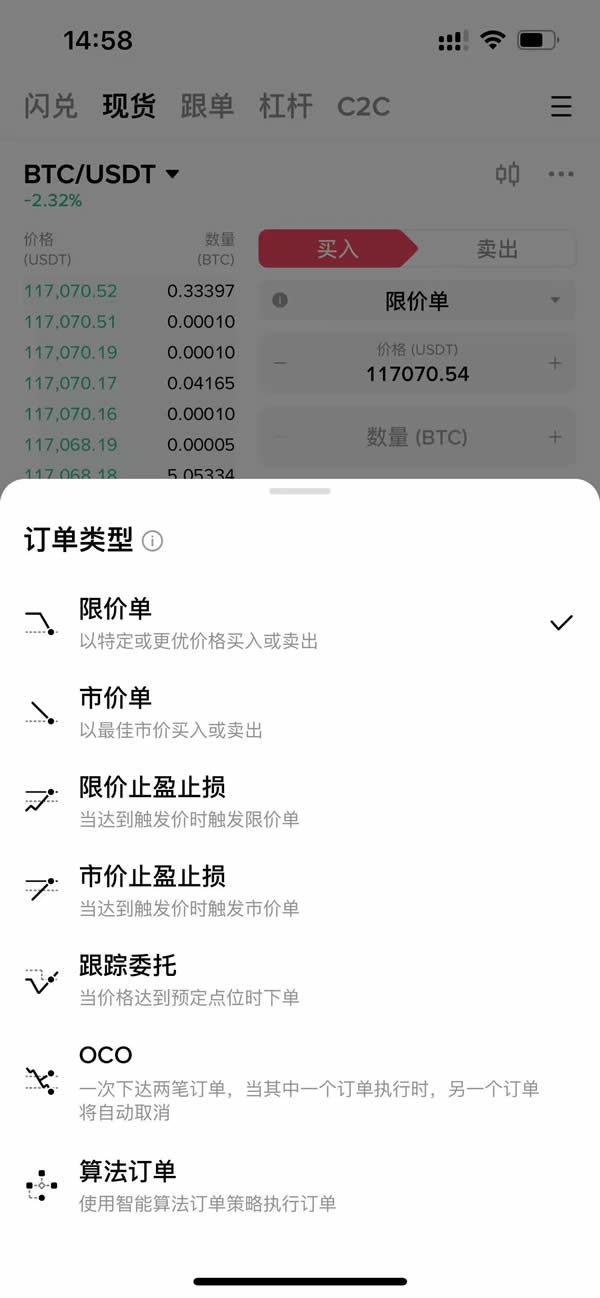The height and width of the screenshot is (1298, 600).
Task: Select the OCO order type
Action: (300, 1081)
